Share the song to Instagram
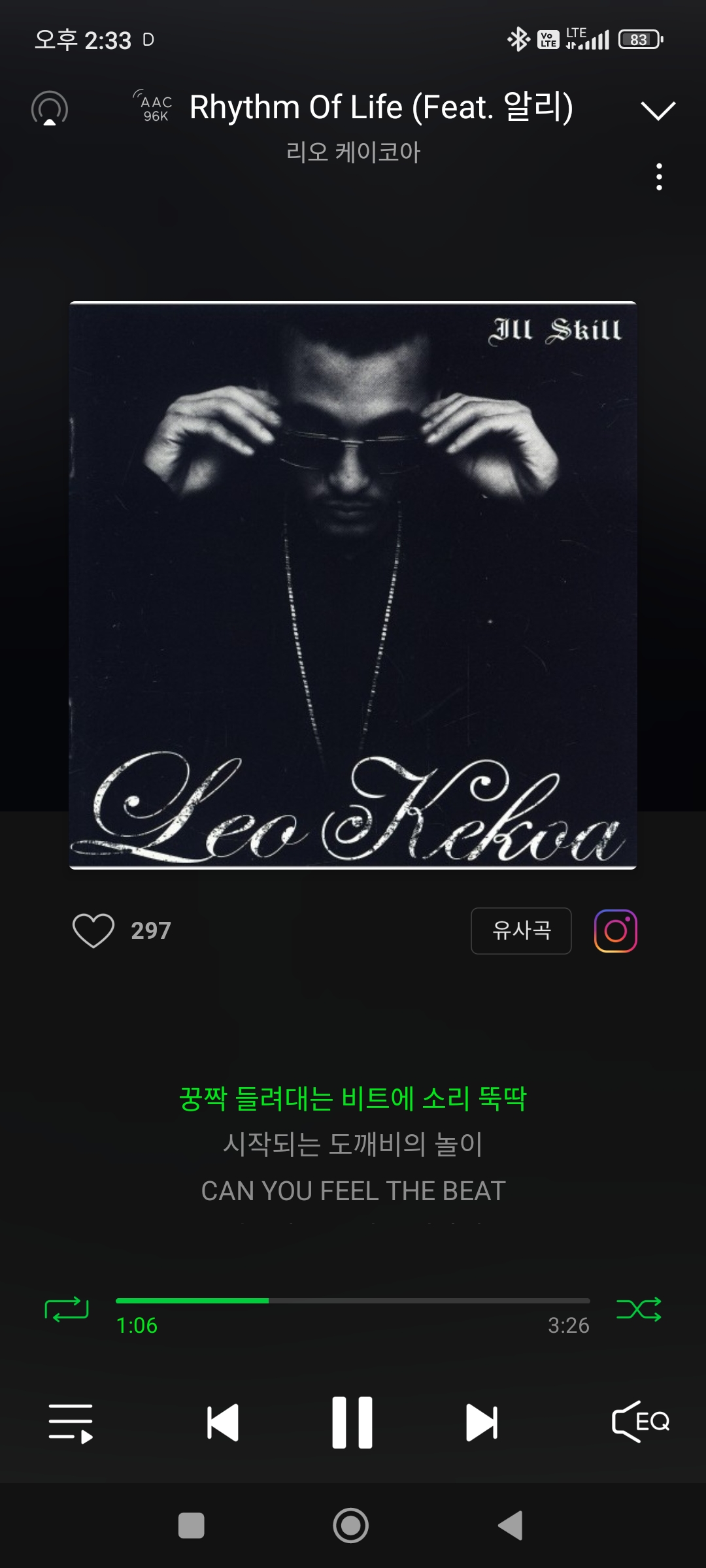This screenshot has height=1568, width=706. pos(616,930)
